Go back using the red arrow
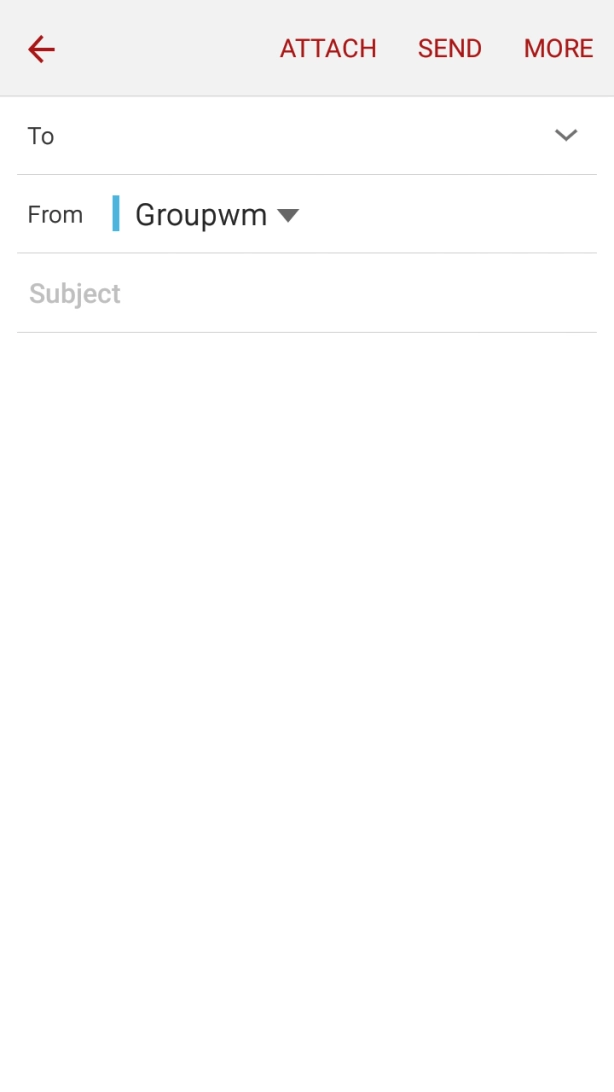Viewport: 614px width, 1092px height. (41, 49)
